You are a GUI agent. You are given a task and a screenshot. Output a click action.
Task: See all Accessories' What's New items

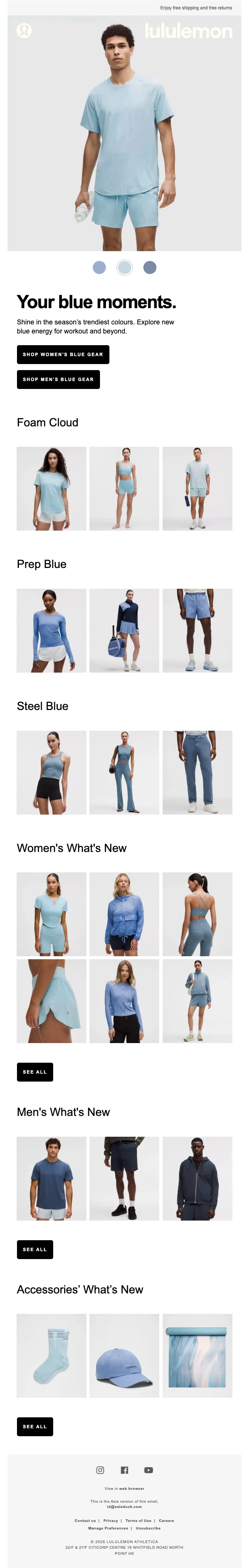point(35,1426)
